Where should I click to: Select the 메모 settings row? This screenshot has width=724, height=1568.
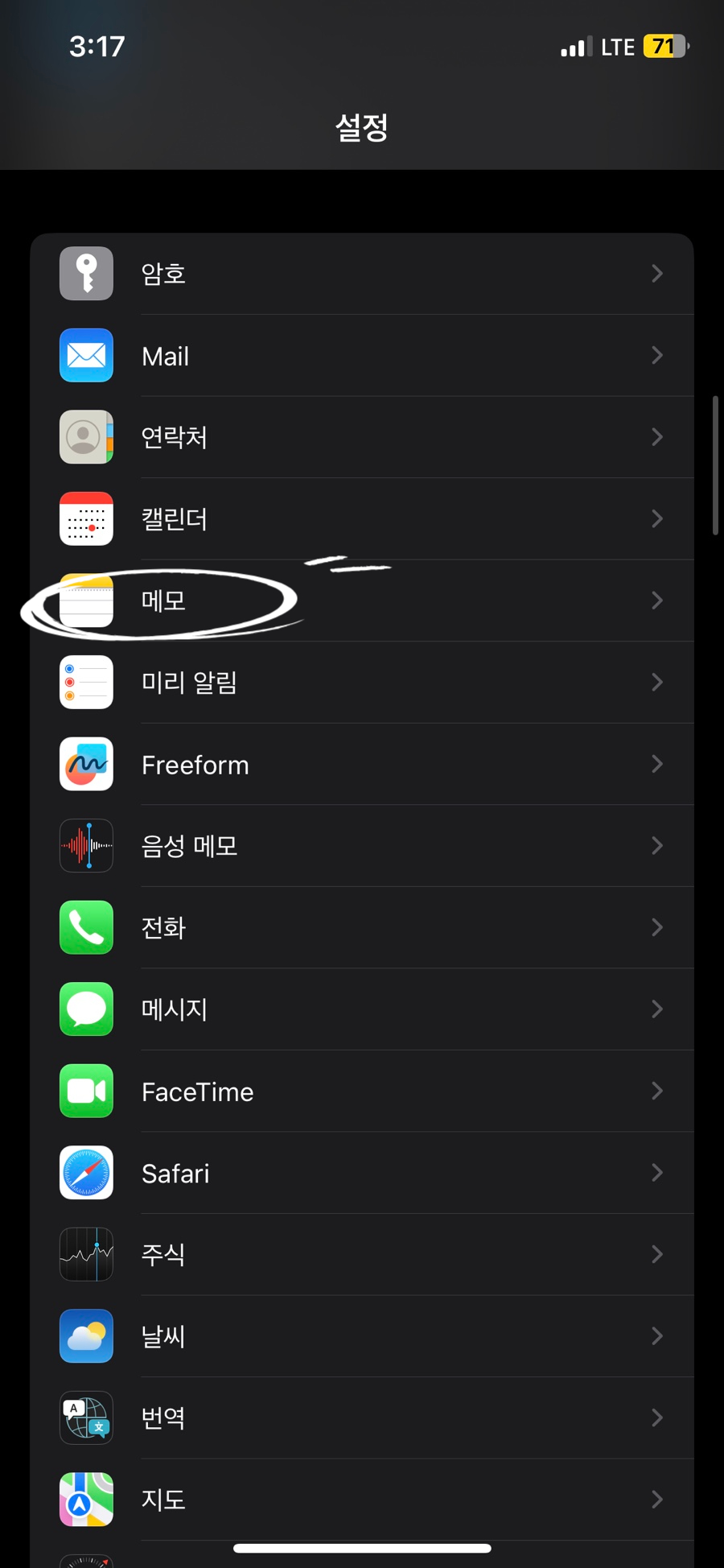[362, 600]
